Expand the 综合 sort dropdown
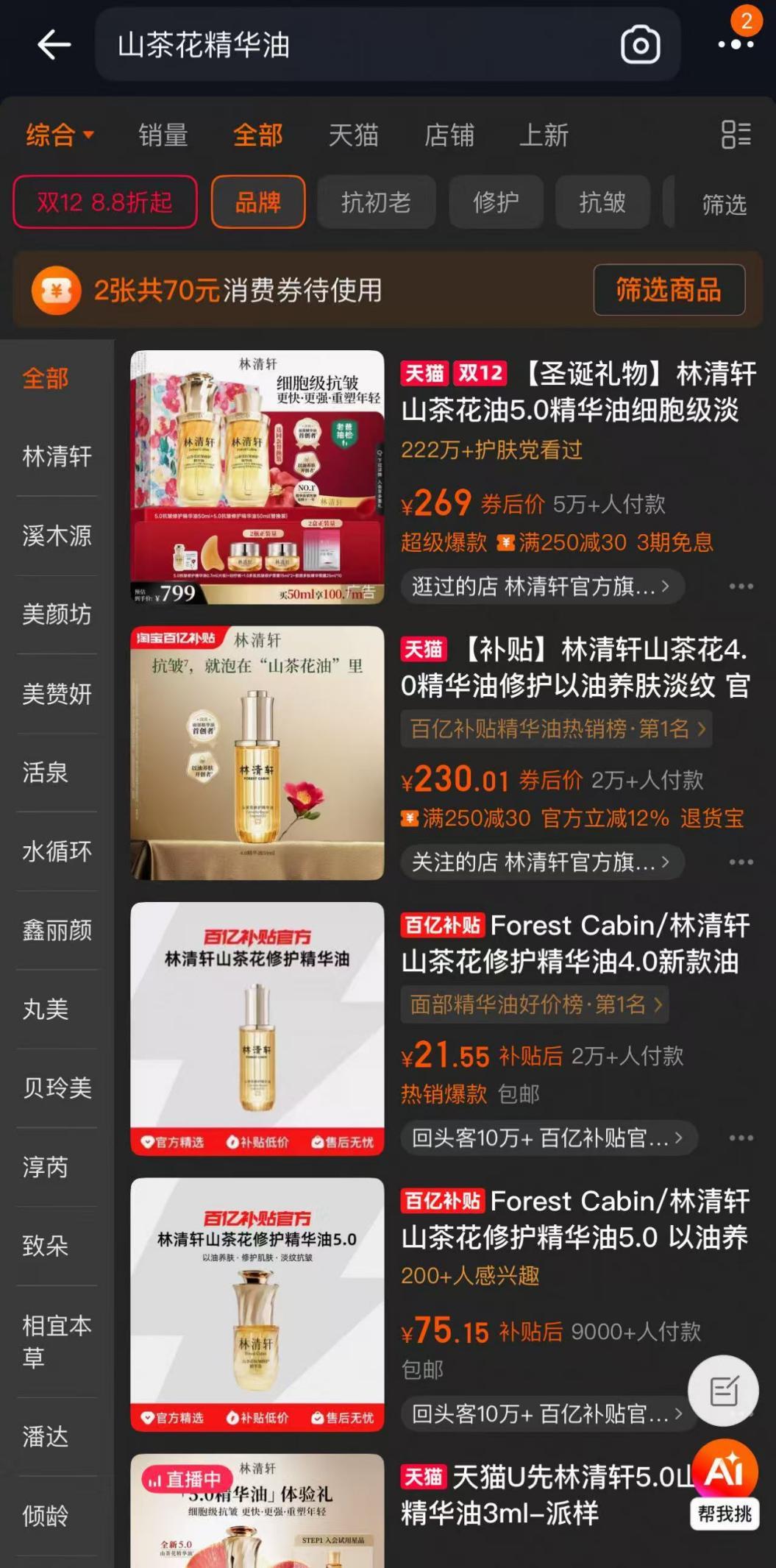 pos(60,135)
